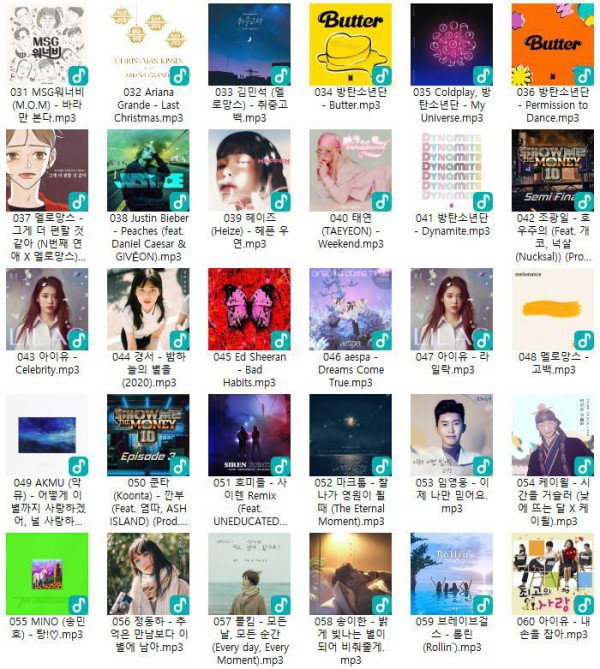Open 034 방탄소년단 - Butter.mp3
The image size is (600, 669).
pos(350,44)
